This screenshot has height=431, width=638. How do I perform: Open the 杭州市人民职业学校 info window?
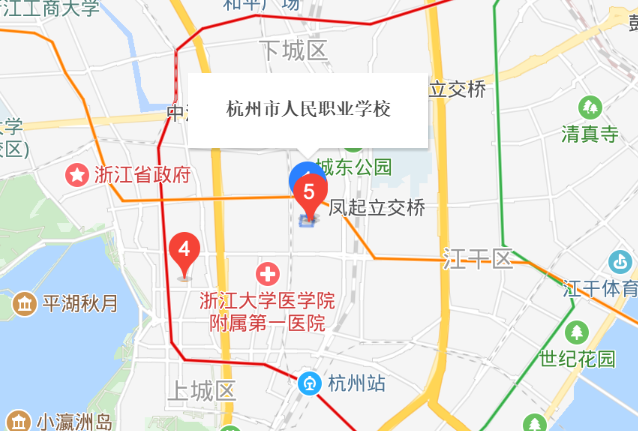pos(309,109)
